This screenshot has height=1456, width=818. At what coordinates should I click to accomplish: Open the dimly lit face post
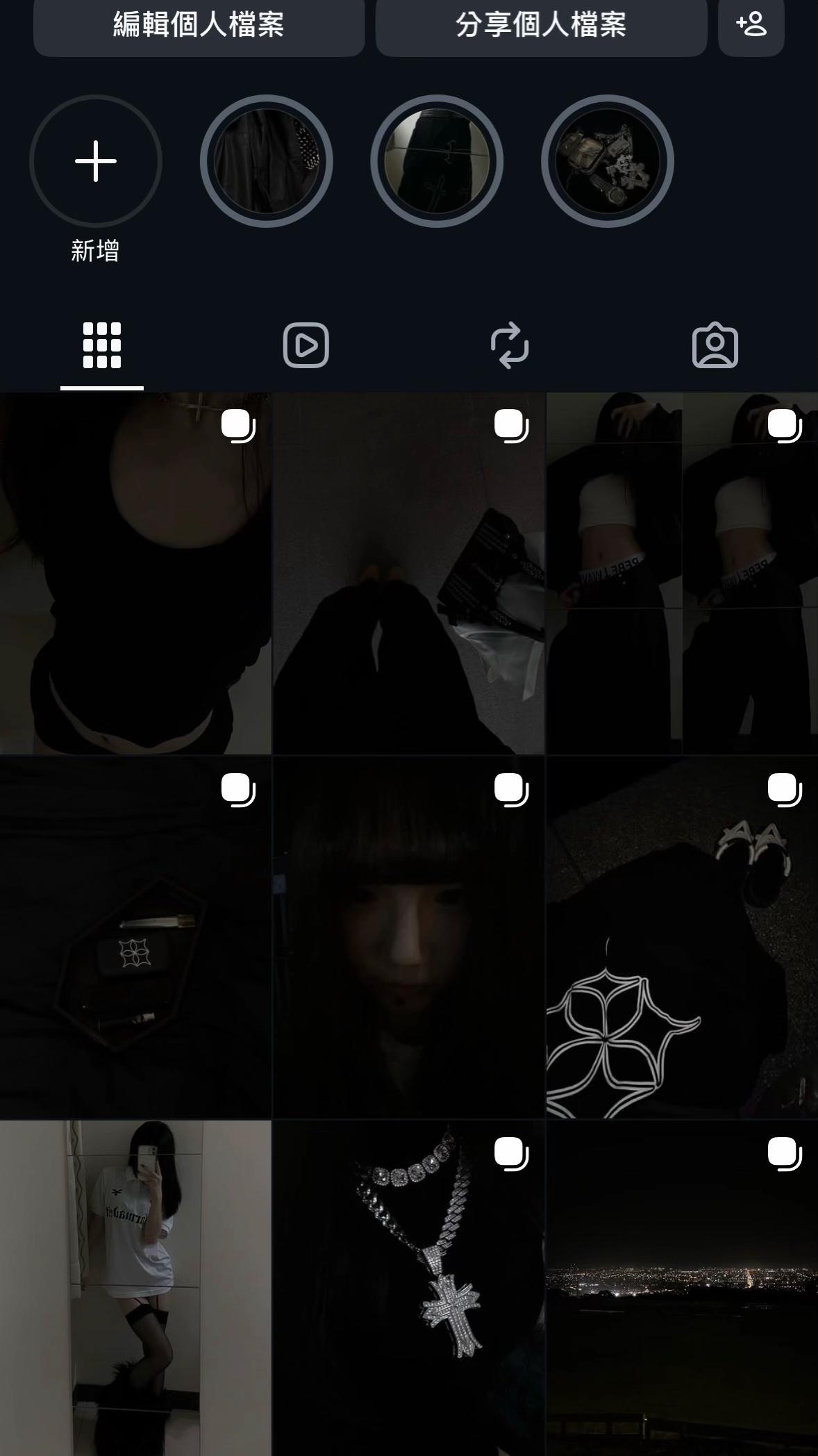coord(409,937)
